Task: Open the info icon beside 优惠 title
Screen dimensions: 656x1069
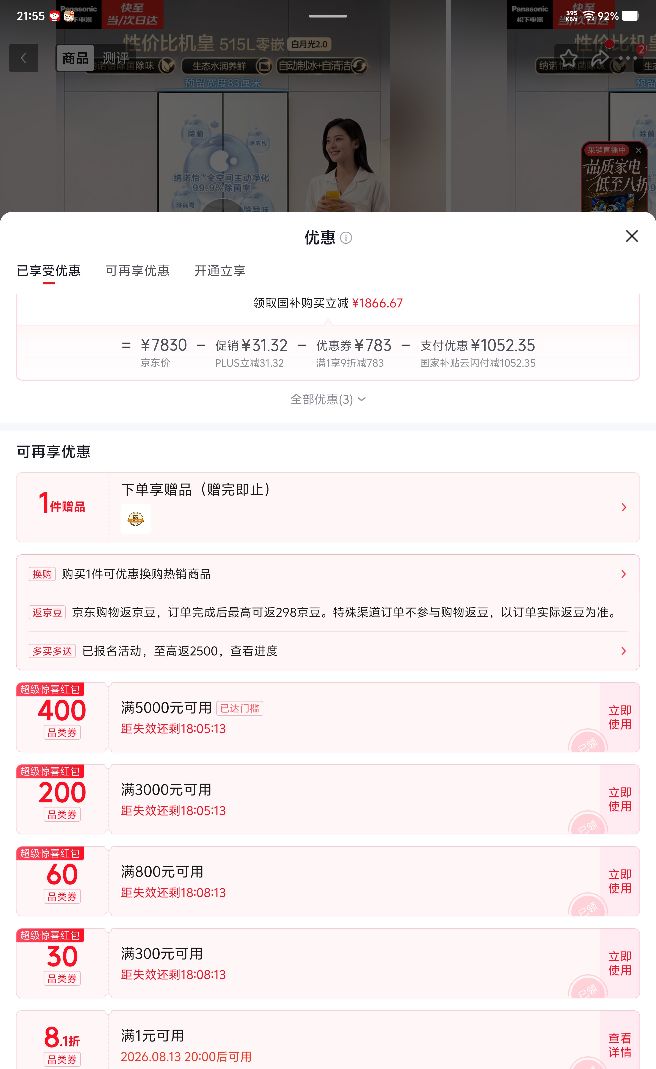Action: tap(346, 238)
